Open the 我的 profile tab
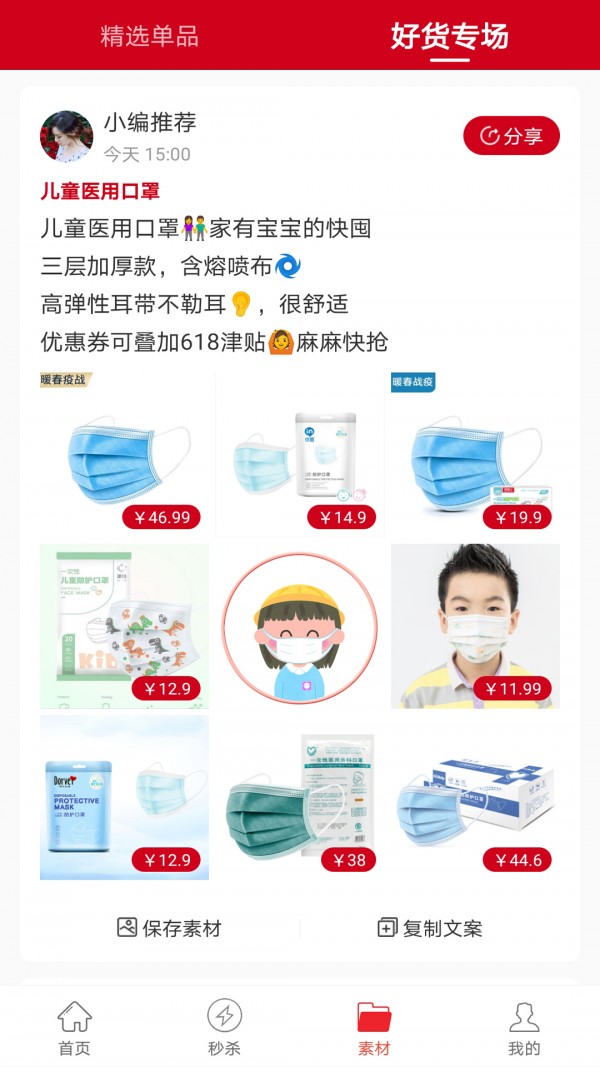600x1067 pixels. pos(524,1027)
